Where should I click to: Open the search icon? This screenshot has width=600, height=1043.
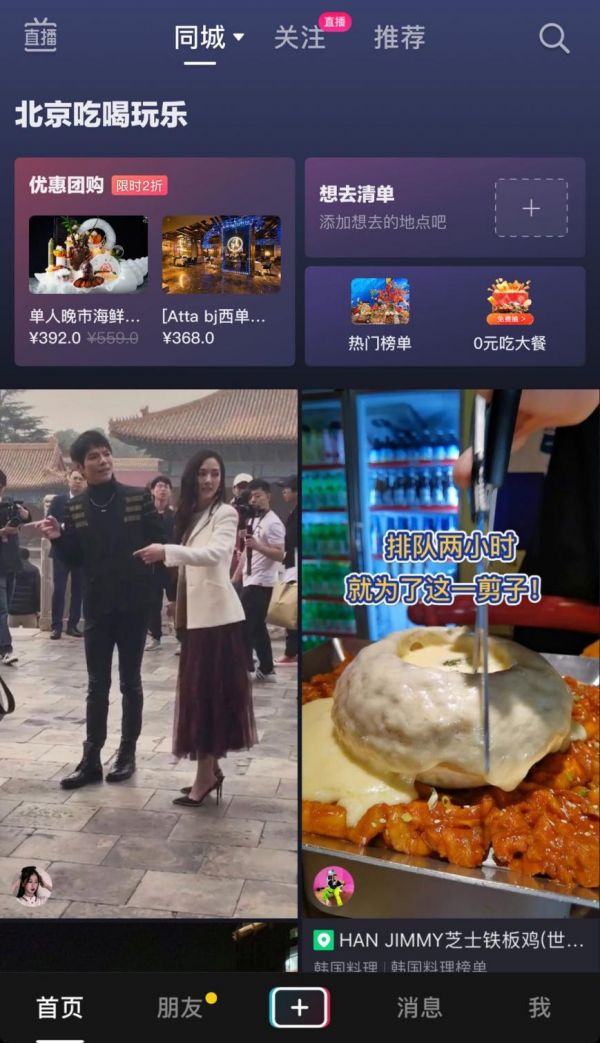[x=554, y=38]
